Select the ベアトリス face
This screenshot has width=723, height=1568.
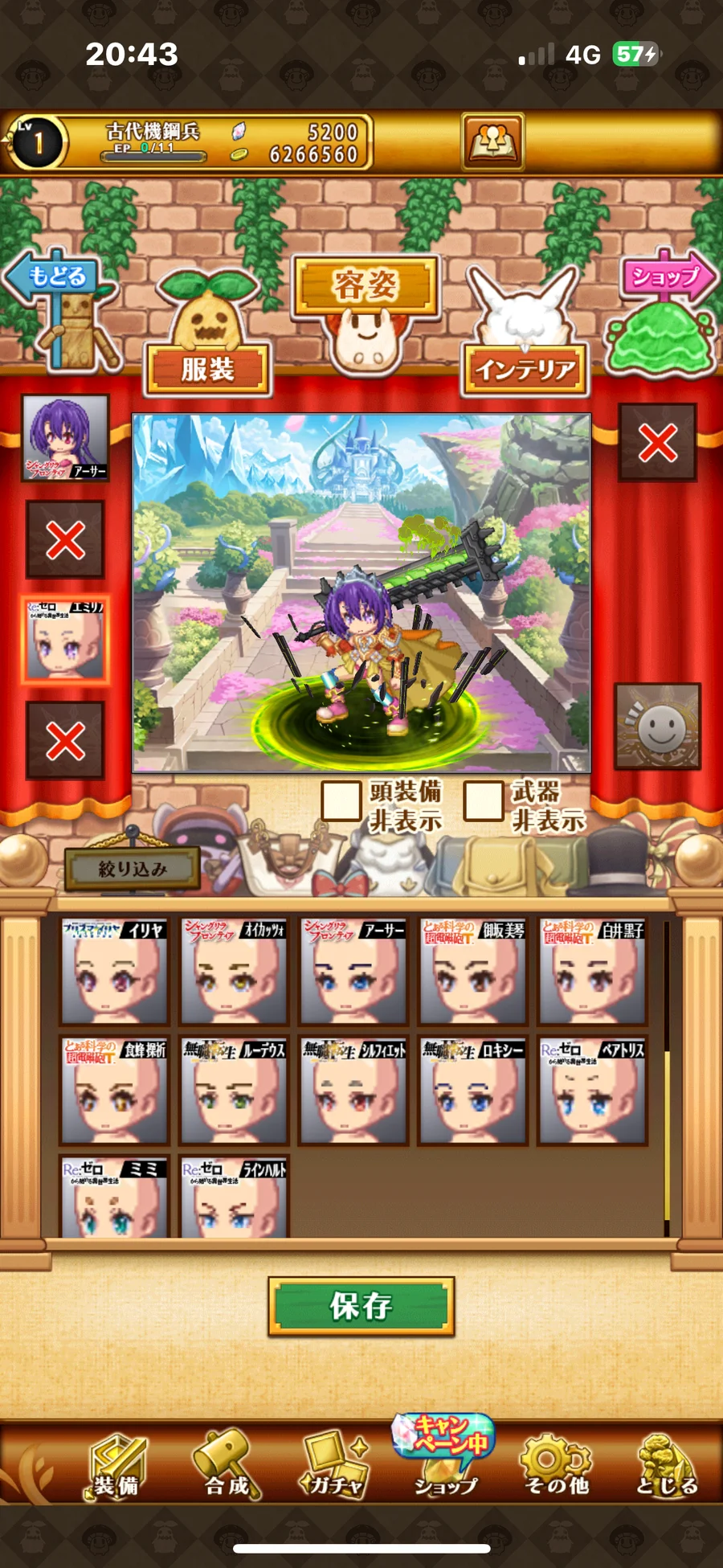click(592, 1091)
